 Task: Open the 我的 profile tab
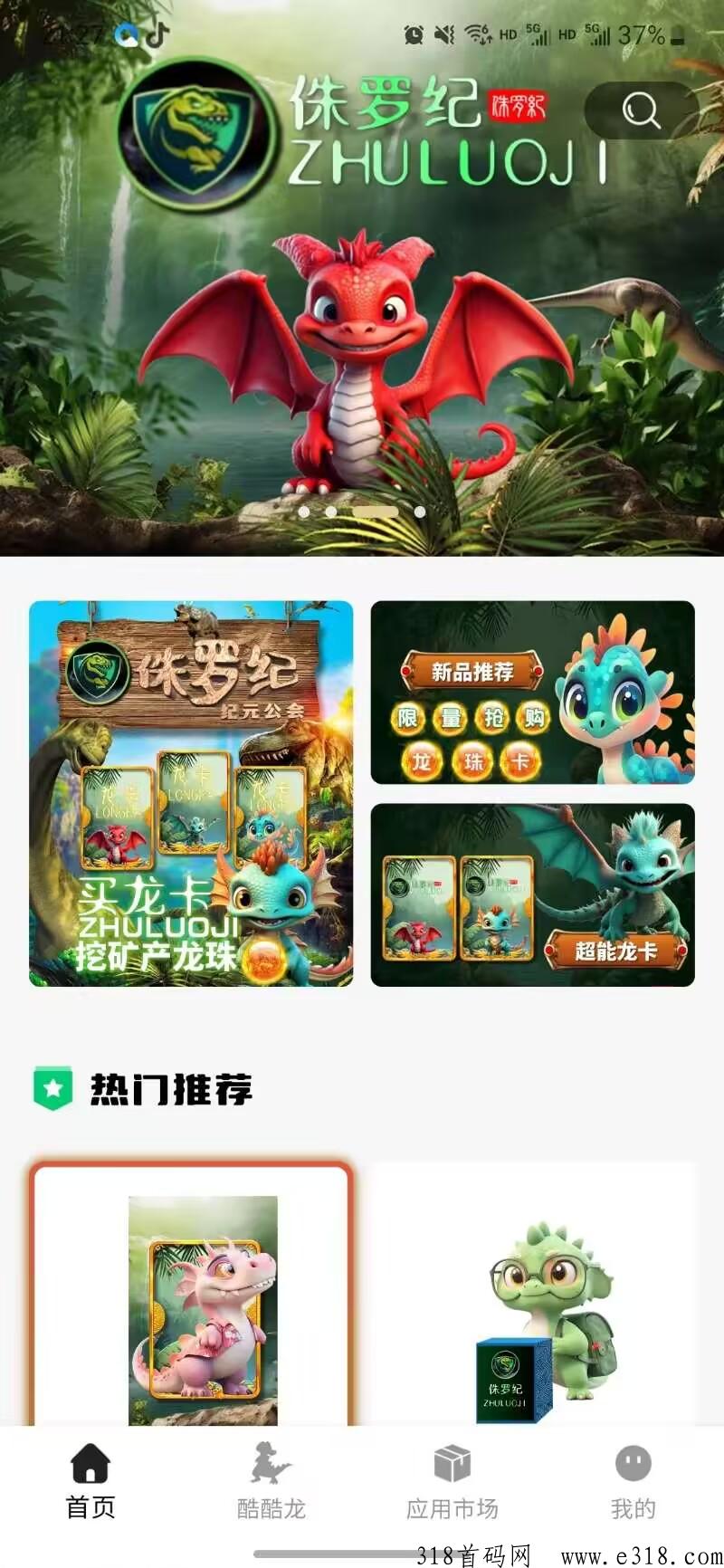click(633, 1481)
